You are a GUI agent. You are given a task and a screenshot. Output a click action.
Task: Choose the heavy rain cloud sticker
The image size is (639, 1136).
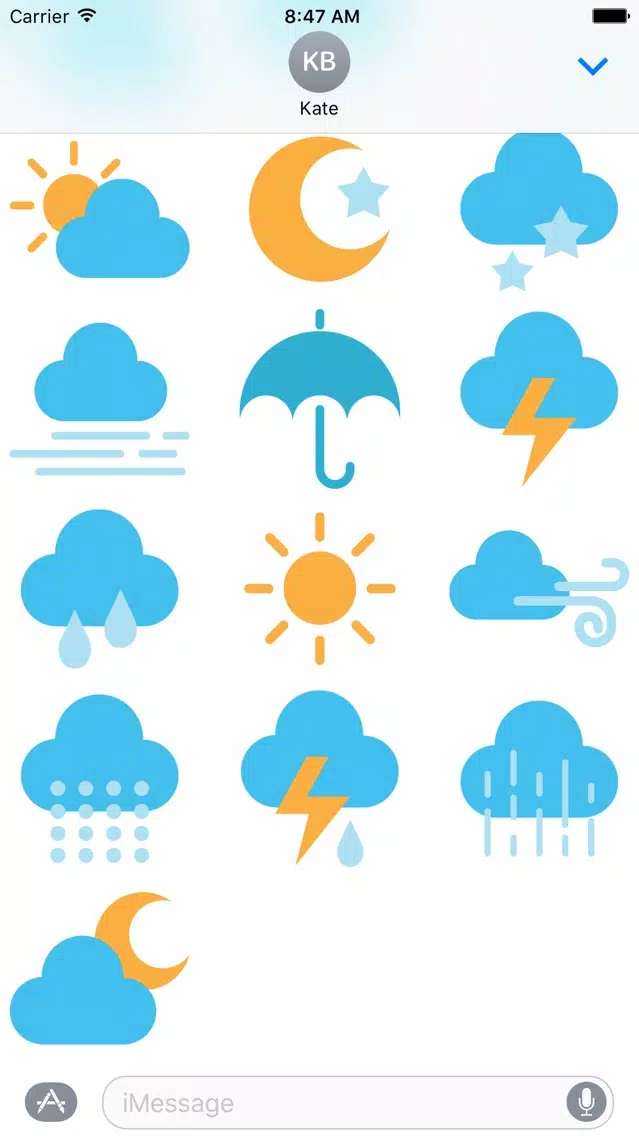[539, 778]
